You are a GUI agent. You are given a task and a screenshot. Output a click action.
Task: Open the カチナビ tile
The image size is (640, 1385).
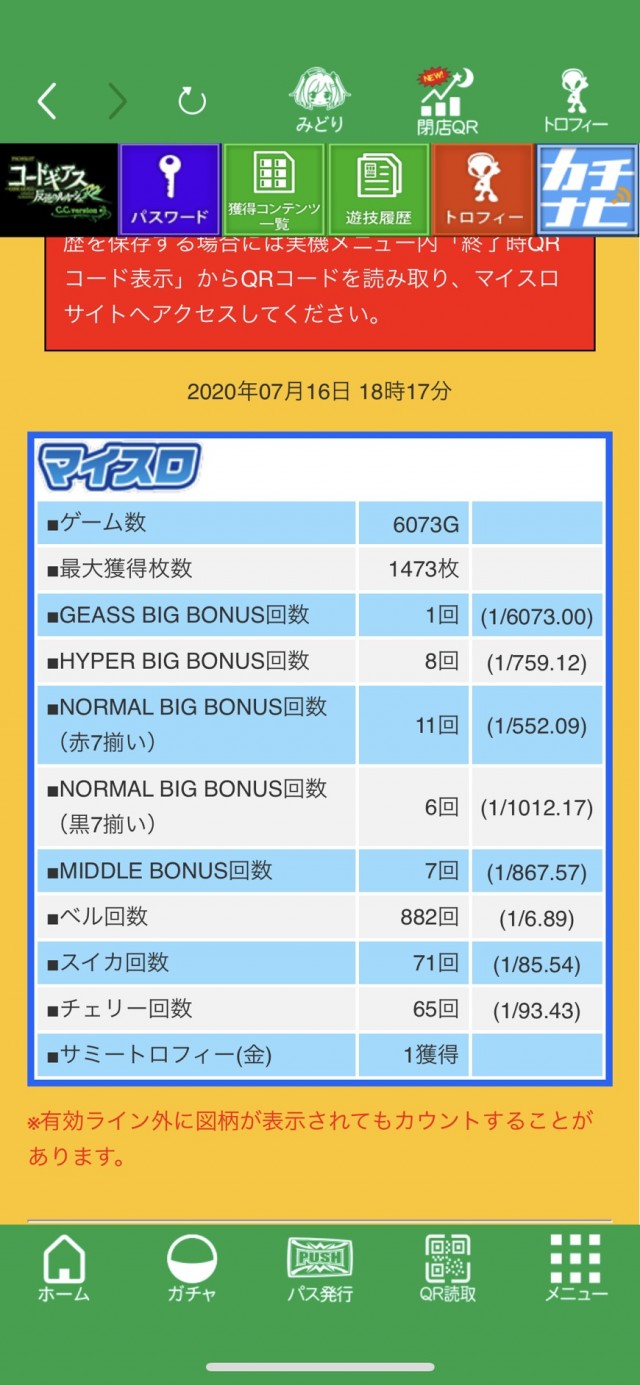587,190
